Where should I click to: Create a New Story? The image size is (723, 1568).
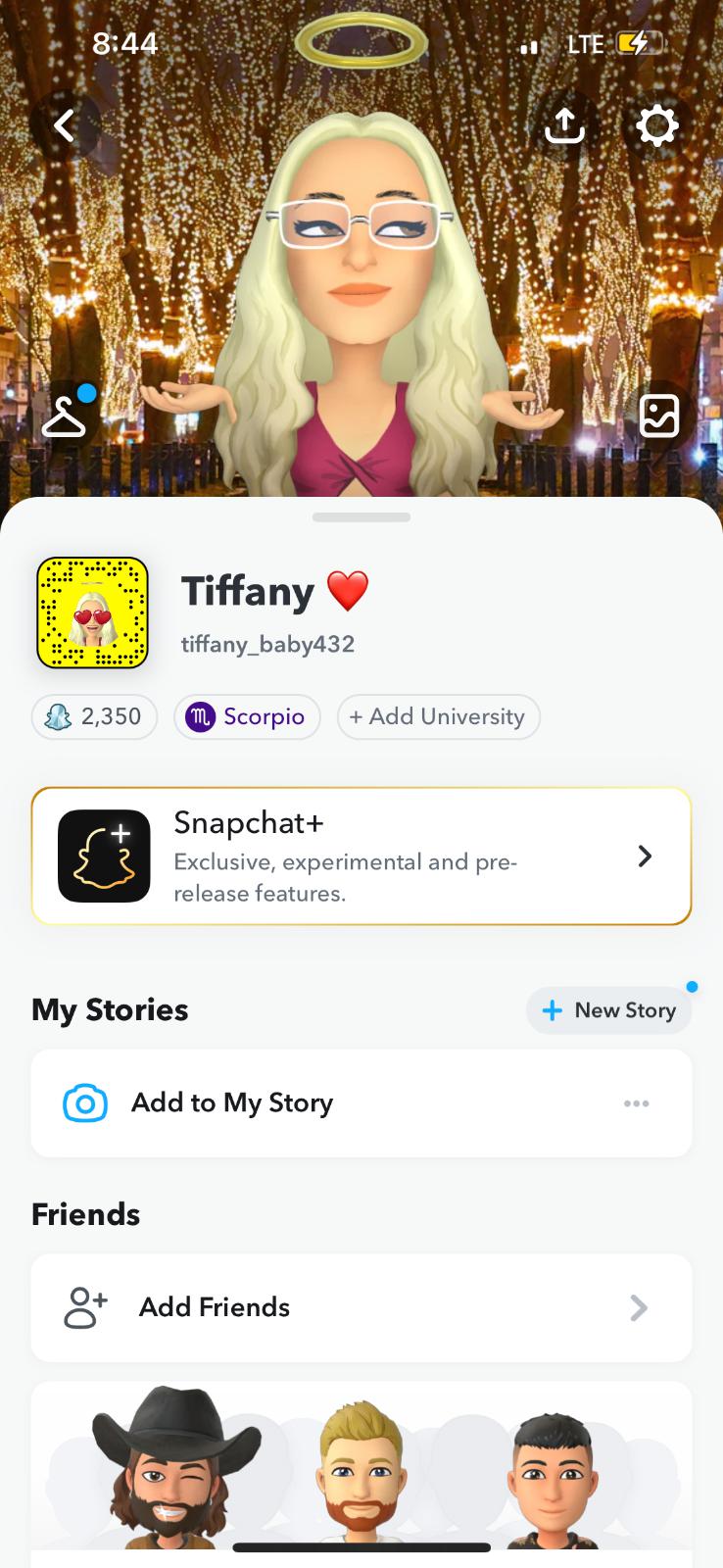tap(608, 1010)
